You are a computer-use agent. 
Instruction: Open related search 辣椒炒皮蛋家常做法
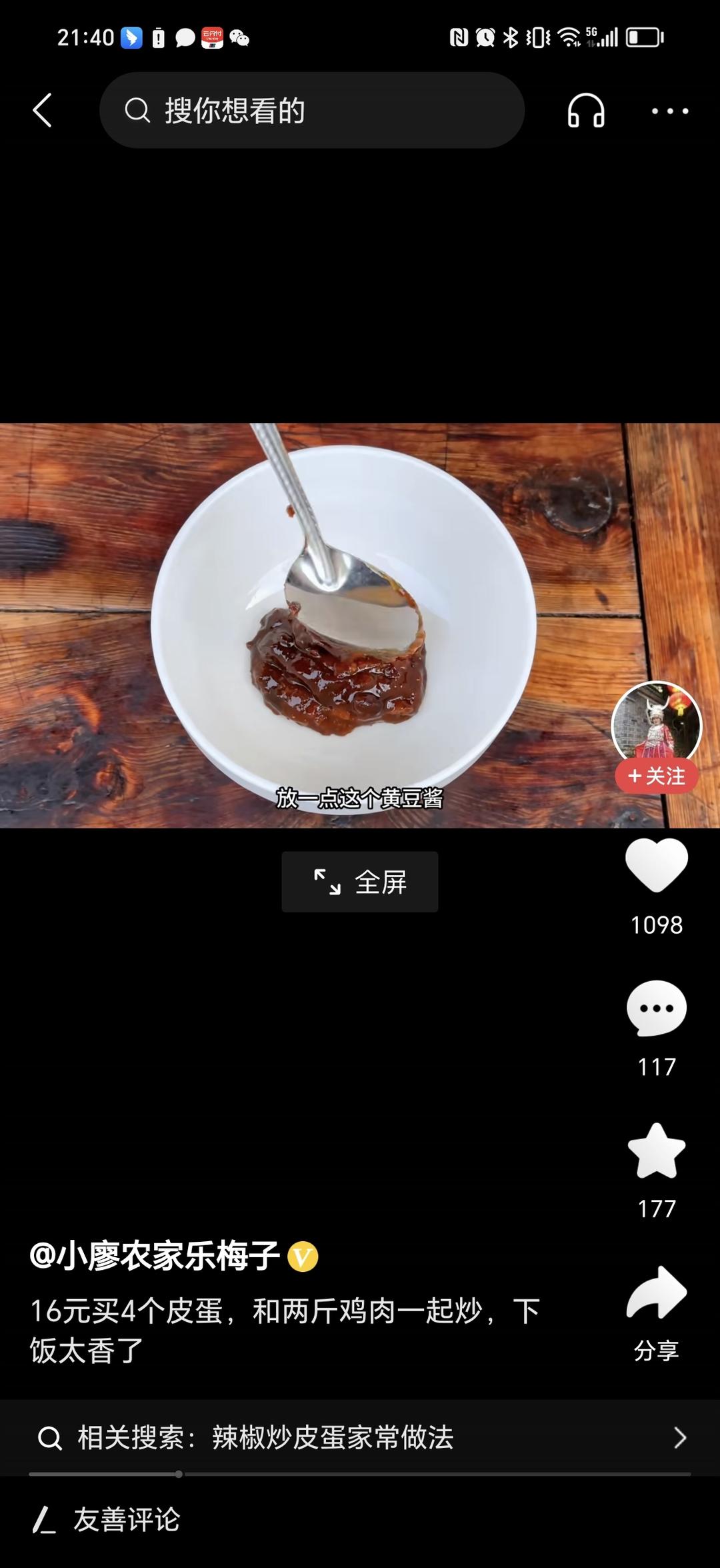[x=360, y=1437]
